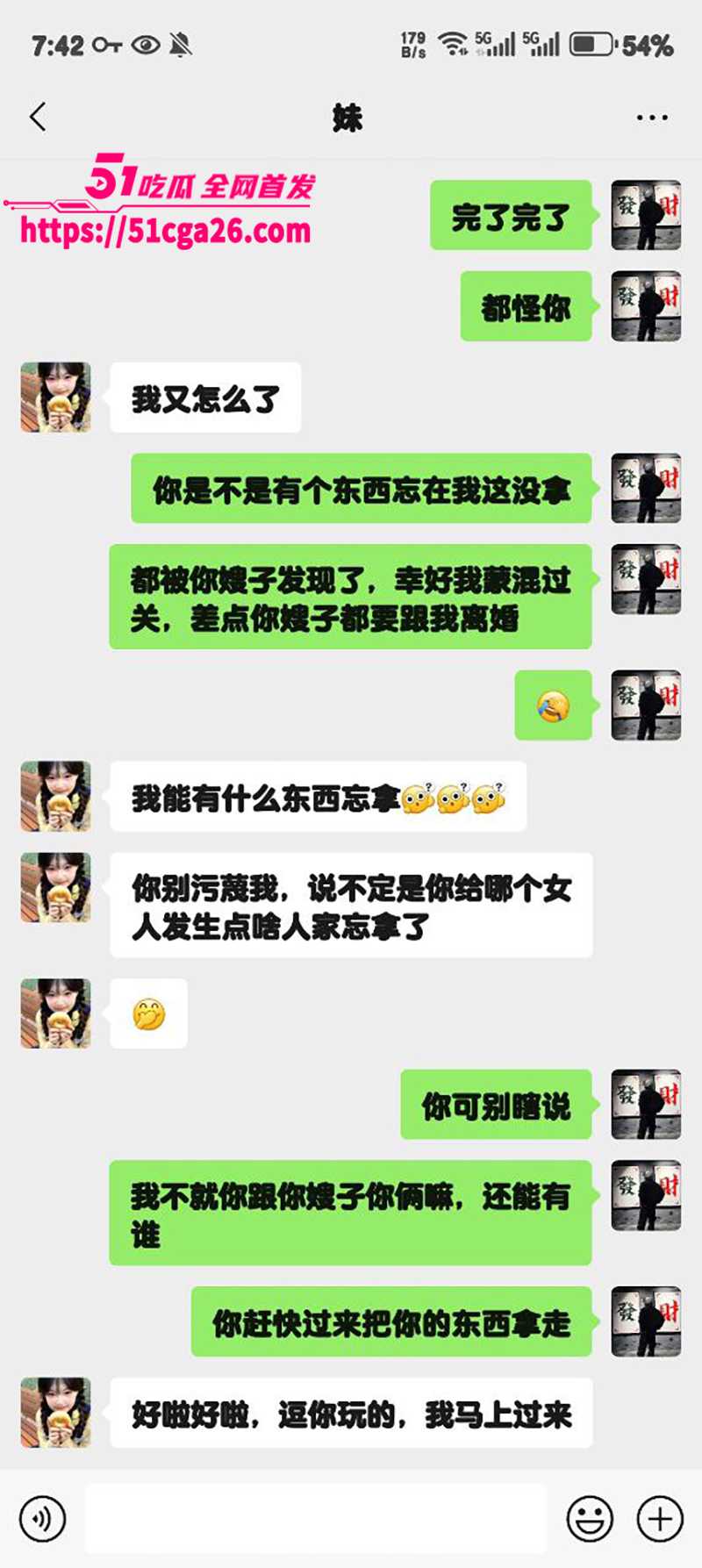Tap the message text field
Viewport: 702px width, 1568px height.
[x=316, y=1519]
